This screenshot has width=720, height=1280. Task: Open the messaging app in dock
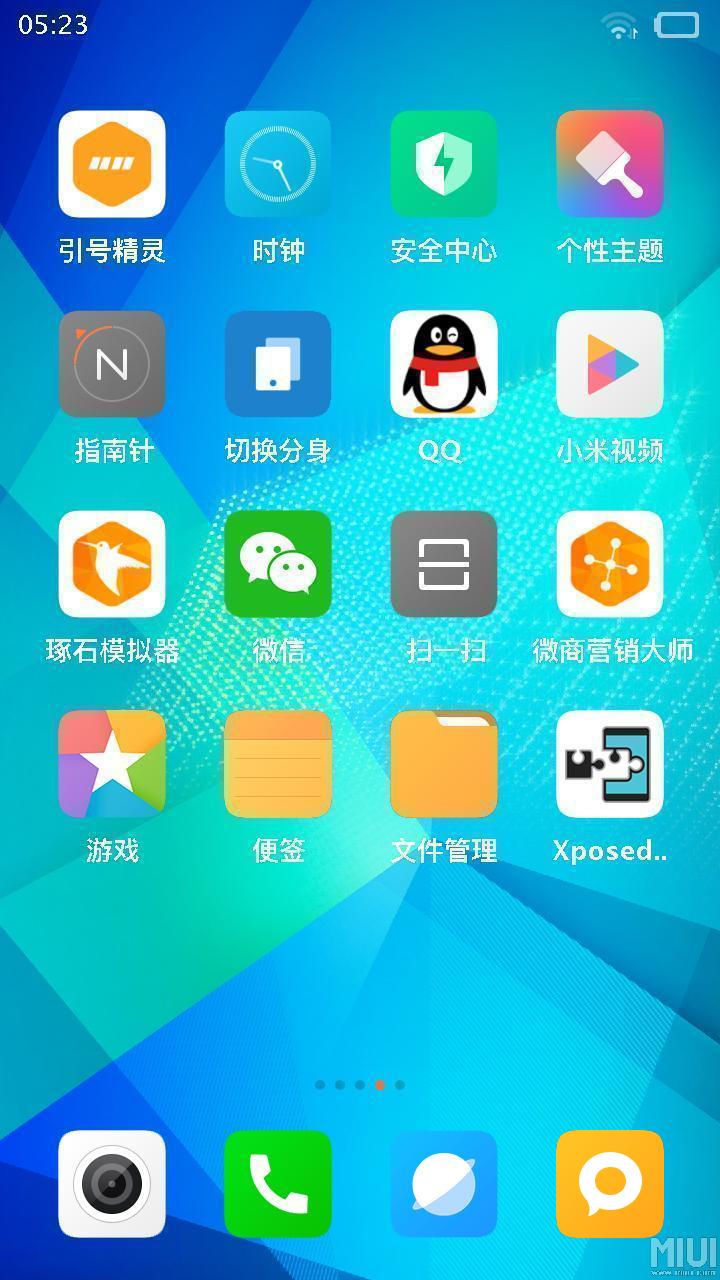coord(609,1184)
